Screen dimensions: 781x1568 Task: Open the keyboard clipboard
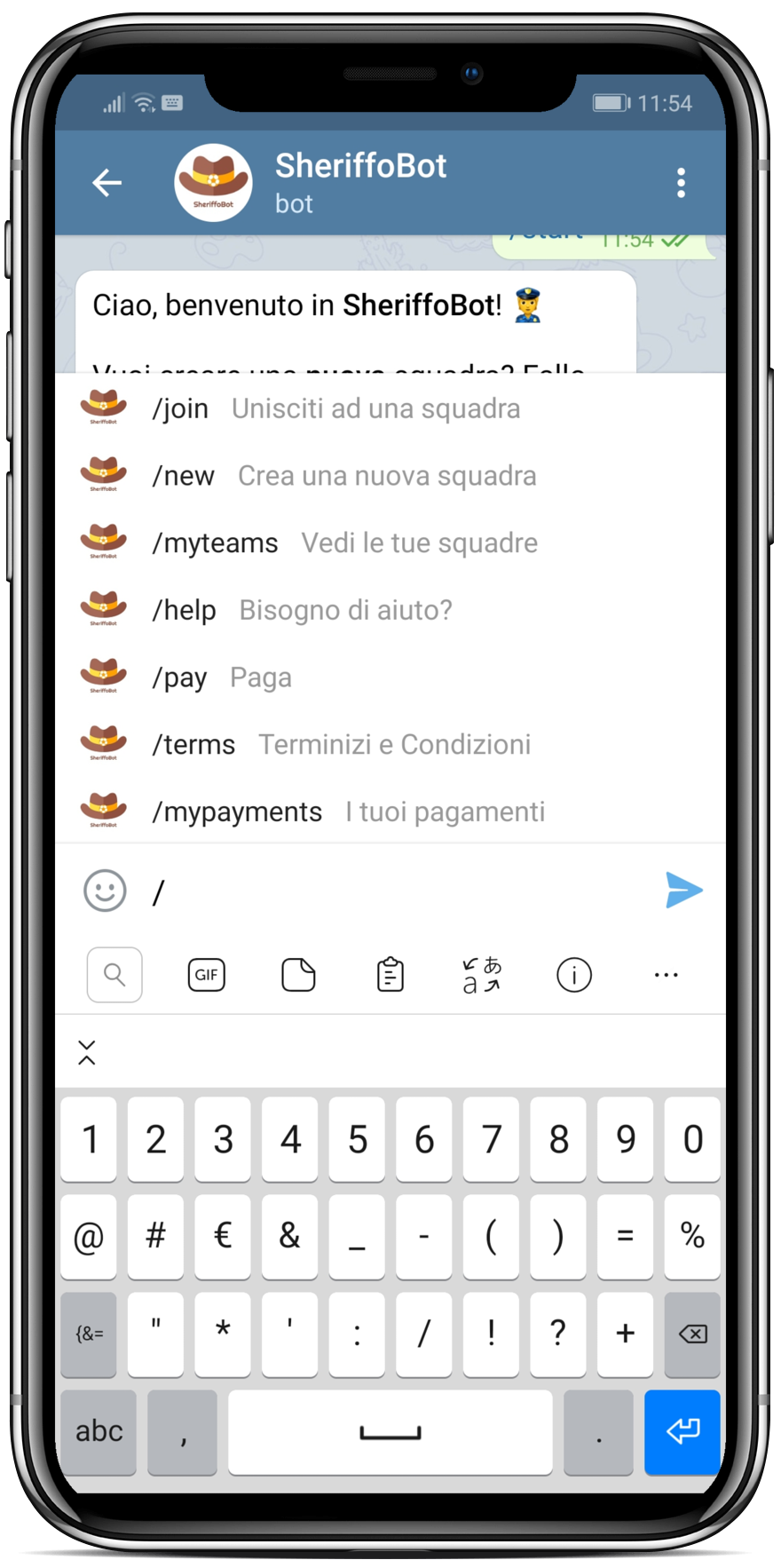click(x=390, y=975)
